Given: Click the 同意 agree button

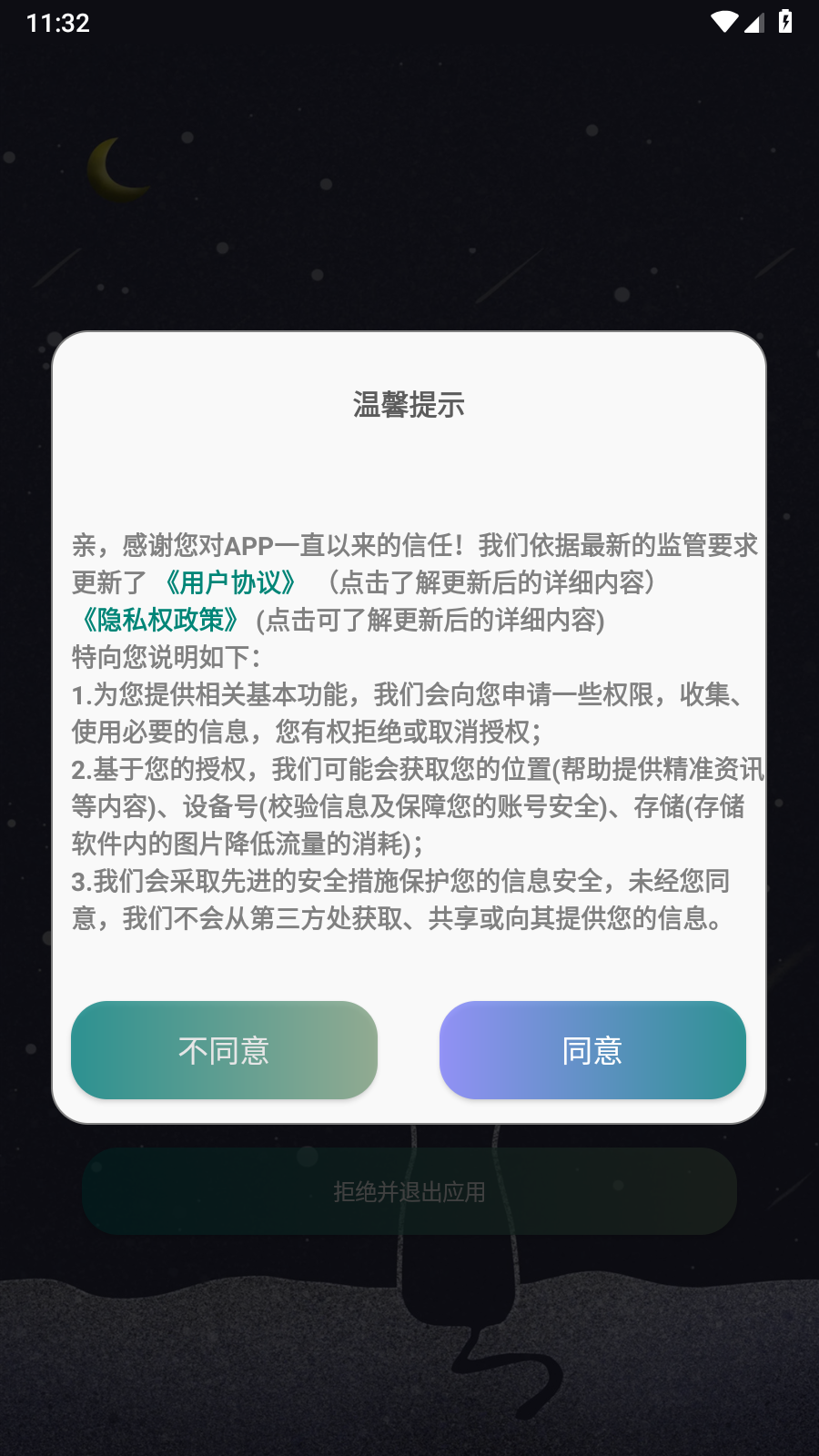Looking at the screenshot, I should click(x=592, y=1050).
